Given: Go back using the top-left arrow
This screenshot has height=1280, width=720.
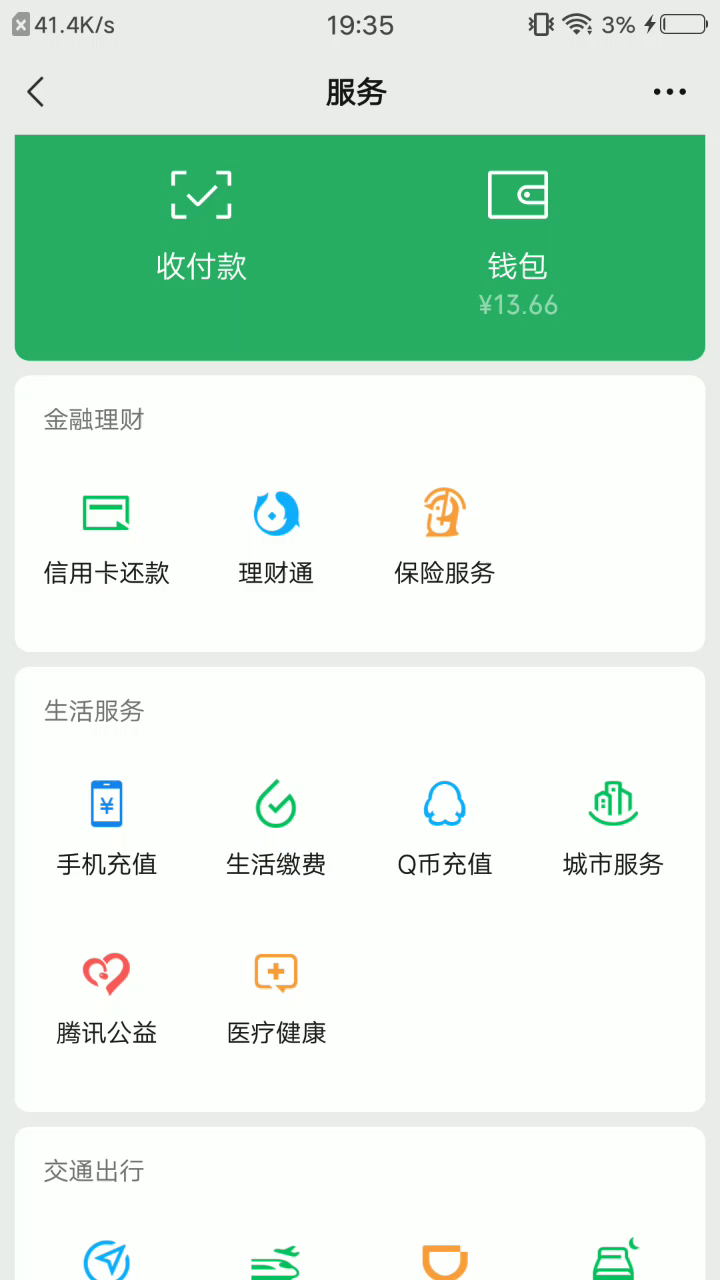Looking at the screenshot, I should pos(36,92).
